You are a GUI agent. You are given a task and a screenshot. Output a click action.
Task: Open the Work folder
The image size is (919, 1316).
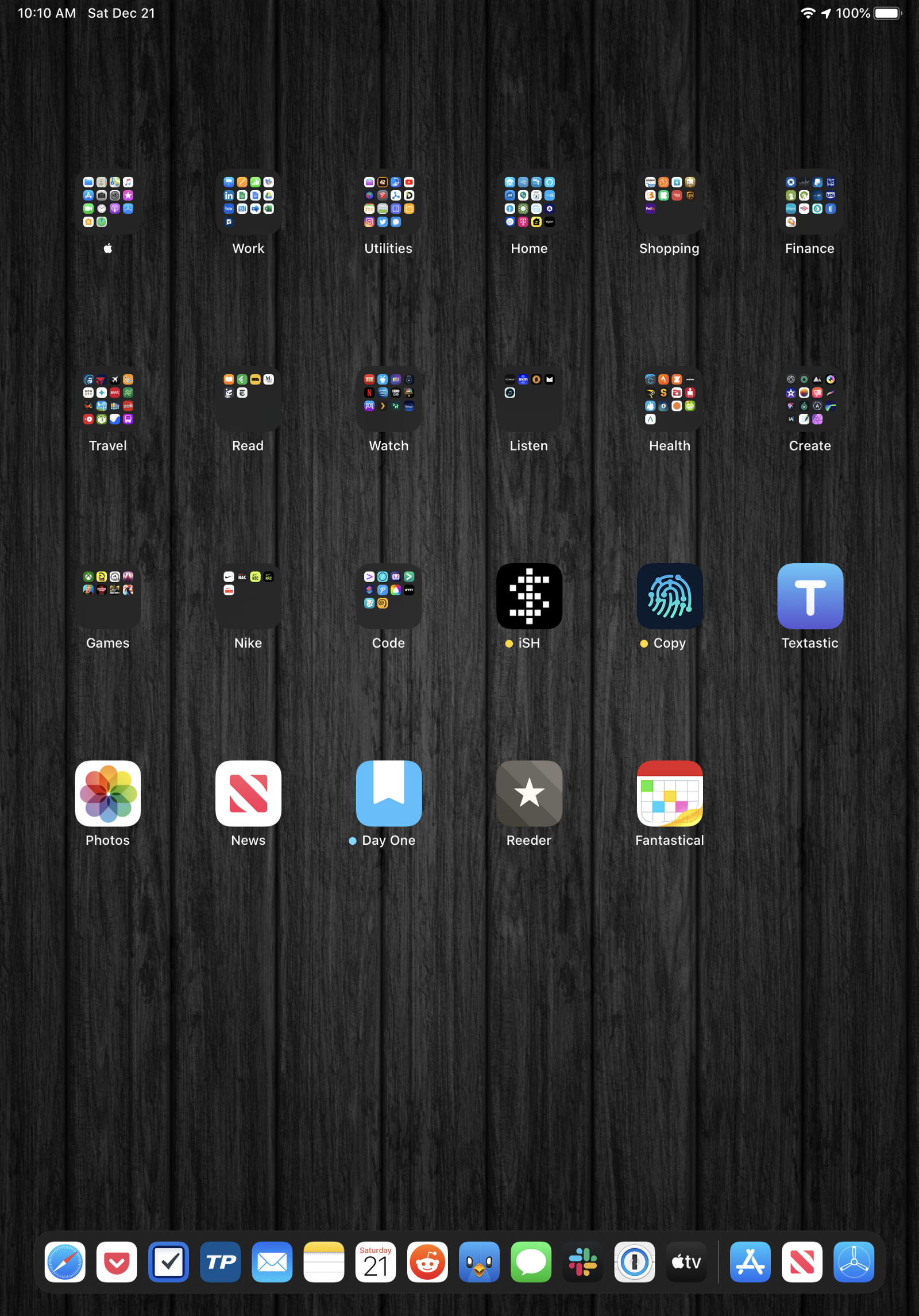[248, 202]
